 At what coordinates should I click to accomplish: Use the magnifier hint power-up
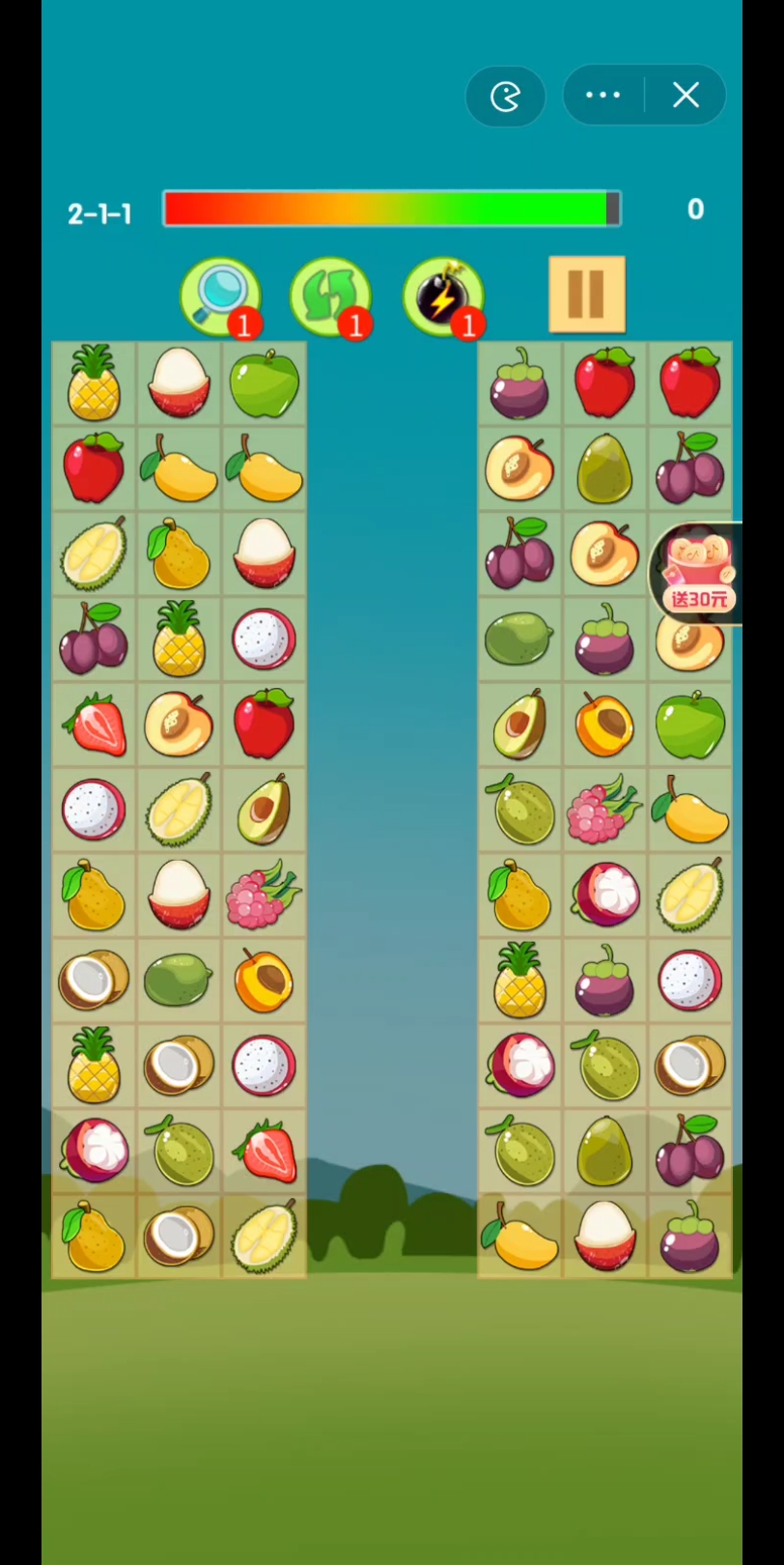(x=220, y=295)
